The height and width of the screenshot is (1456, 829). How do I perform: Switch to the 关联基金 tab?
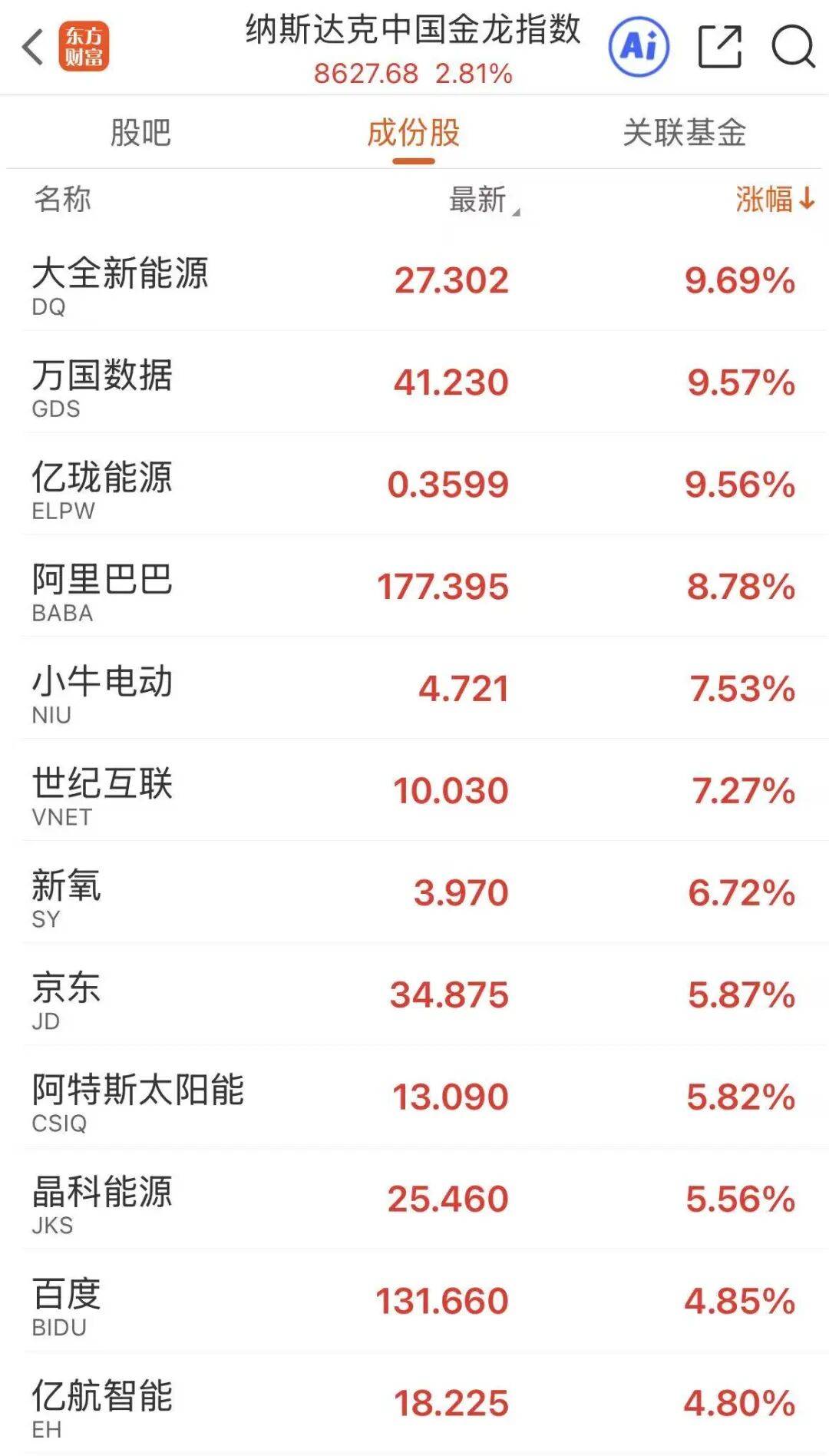point(684,133)
